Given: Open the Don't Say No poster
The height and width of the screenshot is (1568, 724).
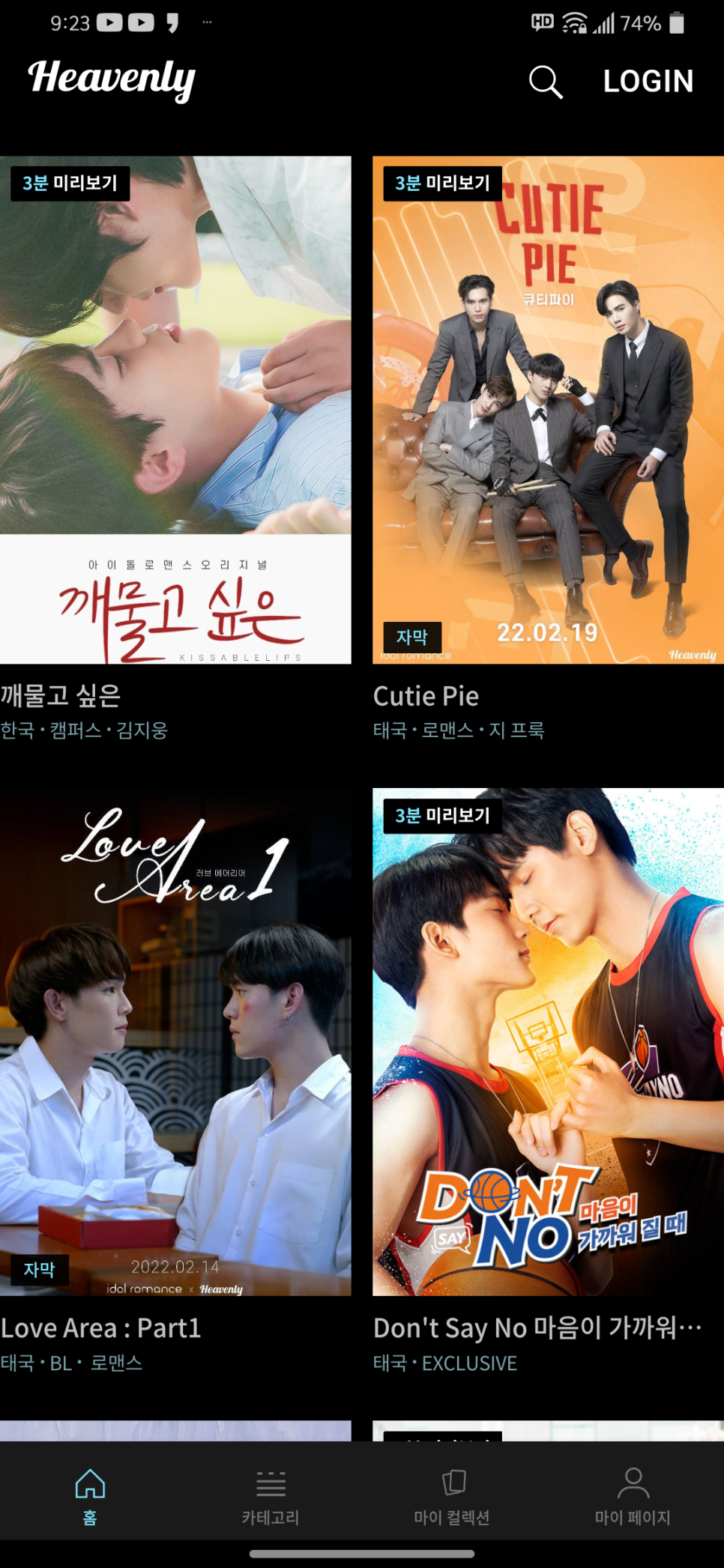Looking at the screenshot, I should point(548,1041).
